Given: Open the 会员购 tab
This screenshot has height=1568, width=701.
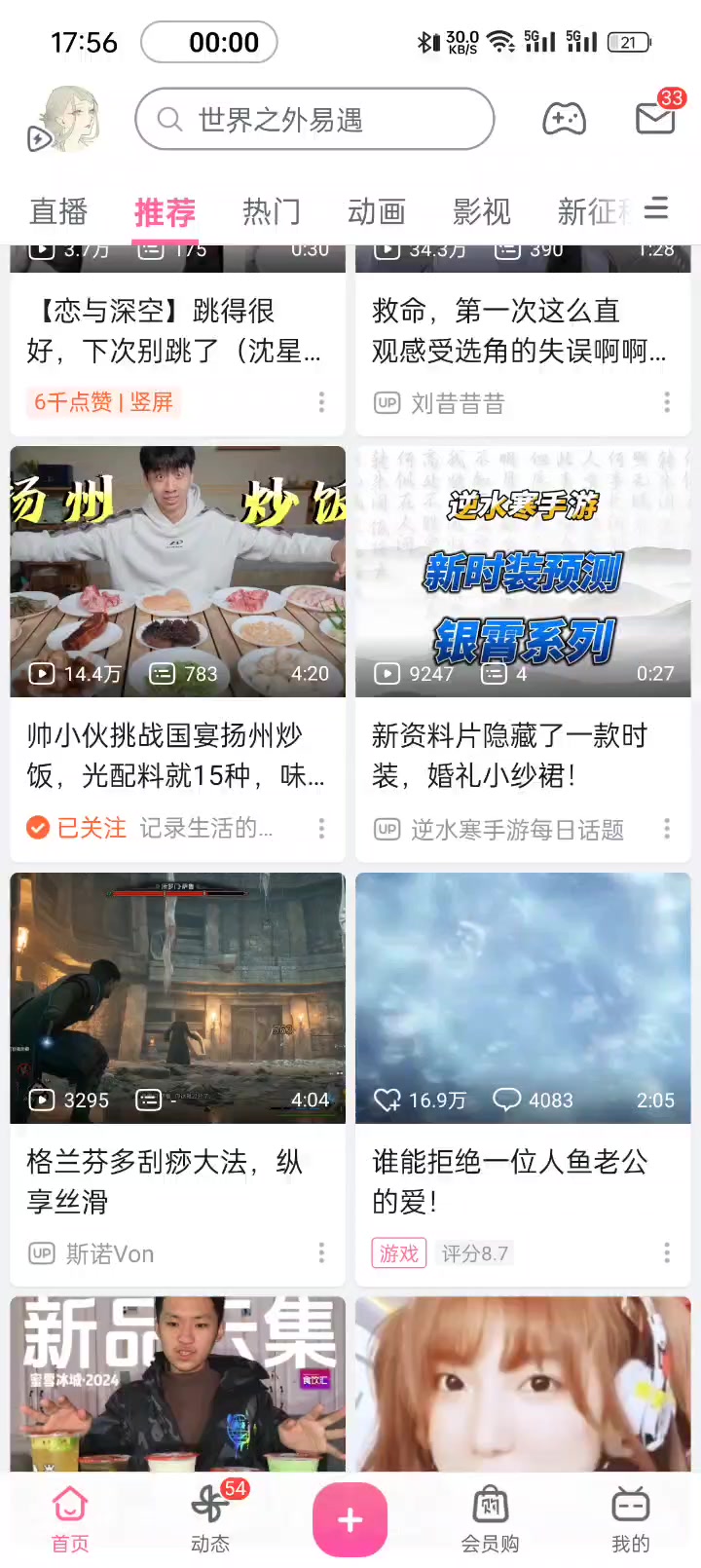Looking at the screenshot, I should (x=490, y=1519).
